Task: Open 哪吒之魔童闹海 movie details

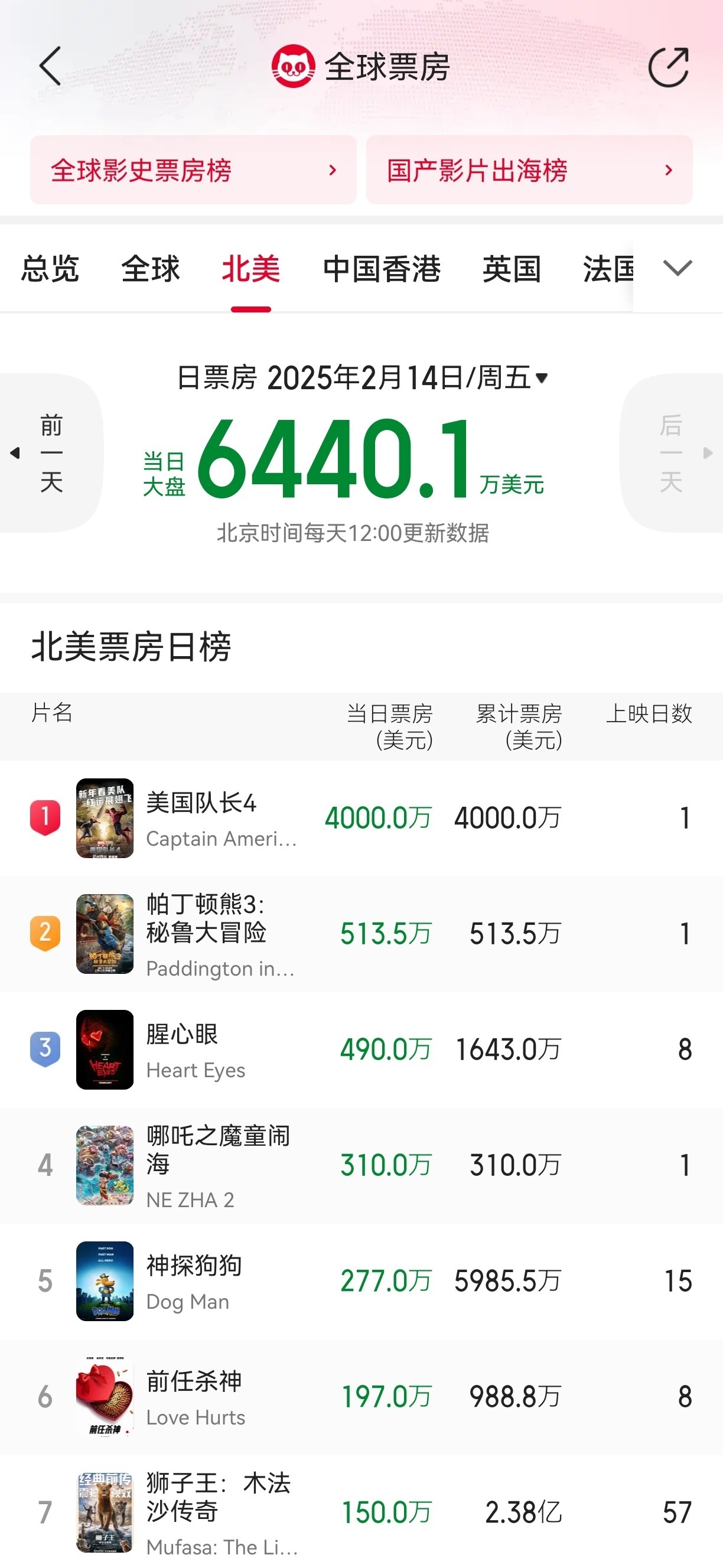Action: 217,1165
